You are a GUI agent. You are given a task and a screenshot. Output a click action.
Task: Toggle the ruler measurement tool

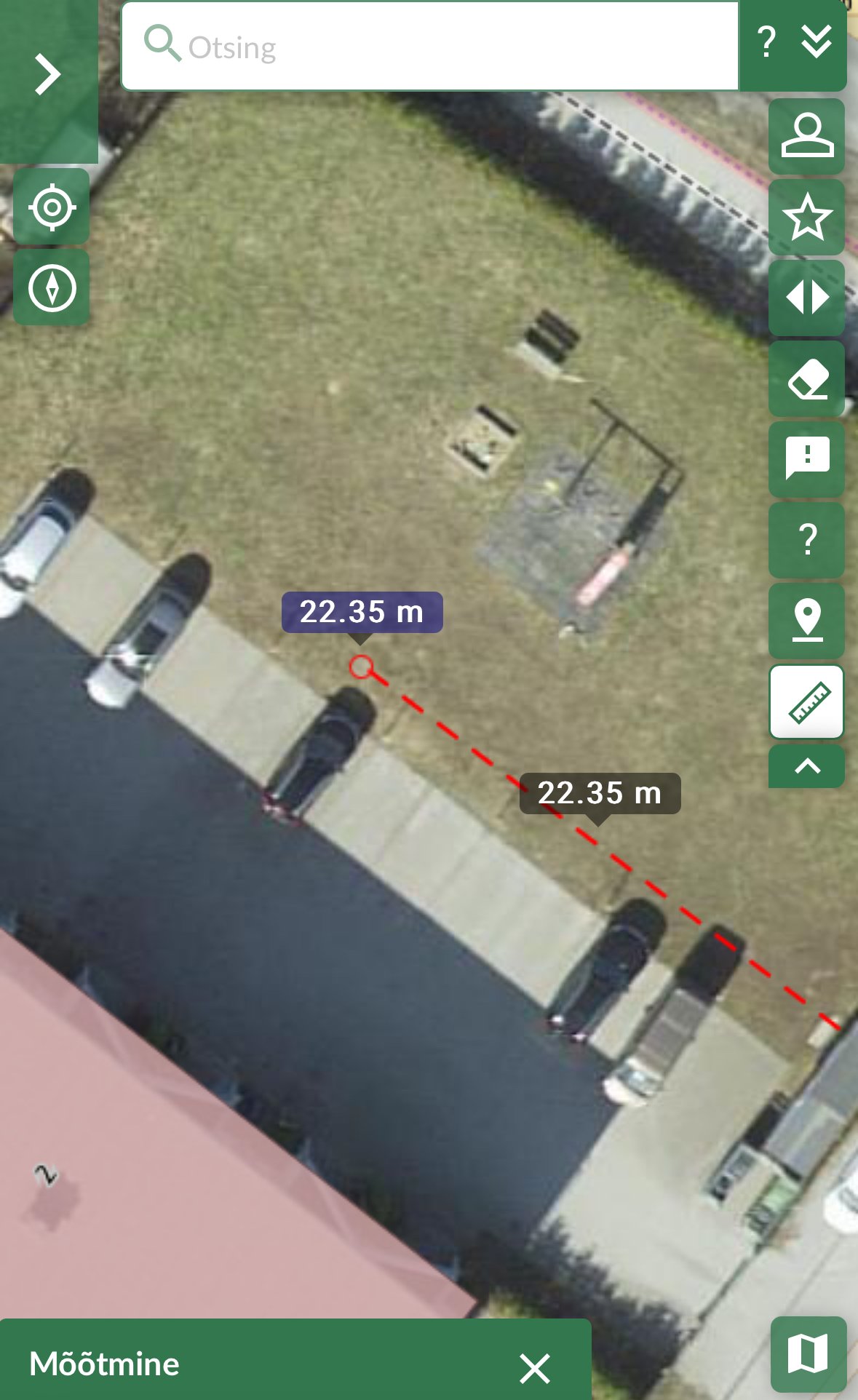[x=807, y=701]
